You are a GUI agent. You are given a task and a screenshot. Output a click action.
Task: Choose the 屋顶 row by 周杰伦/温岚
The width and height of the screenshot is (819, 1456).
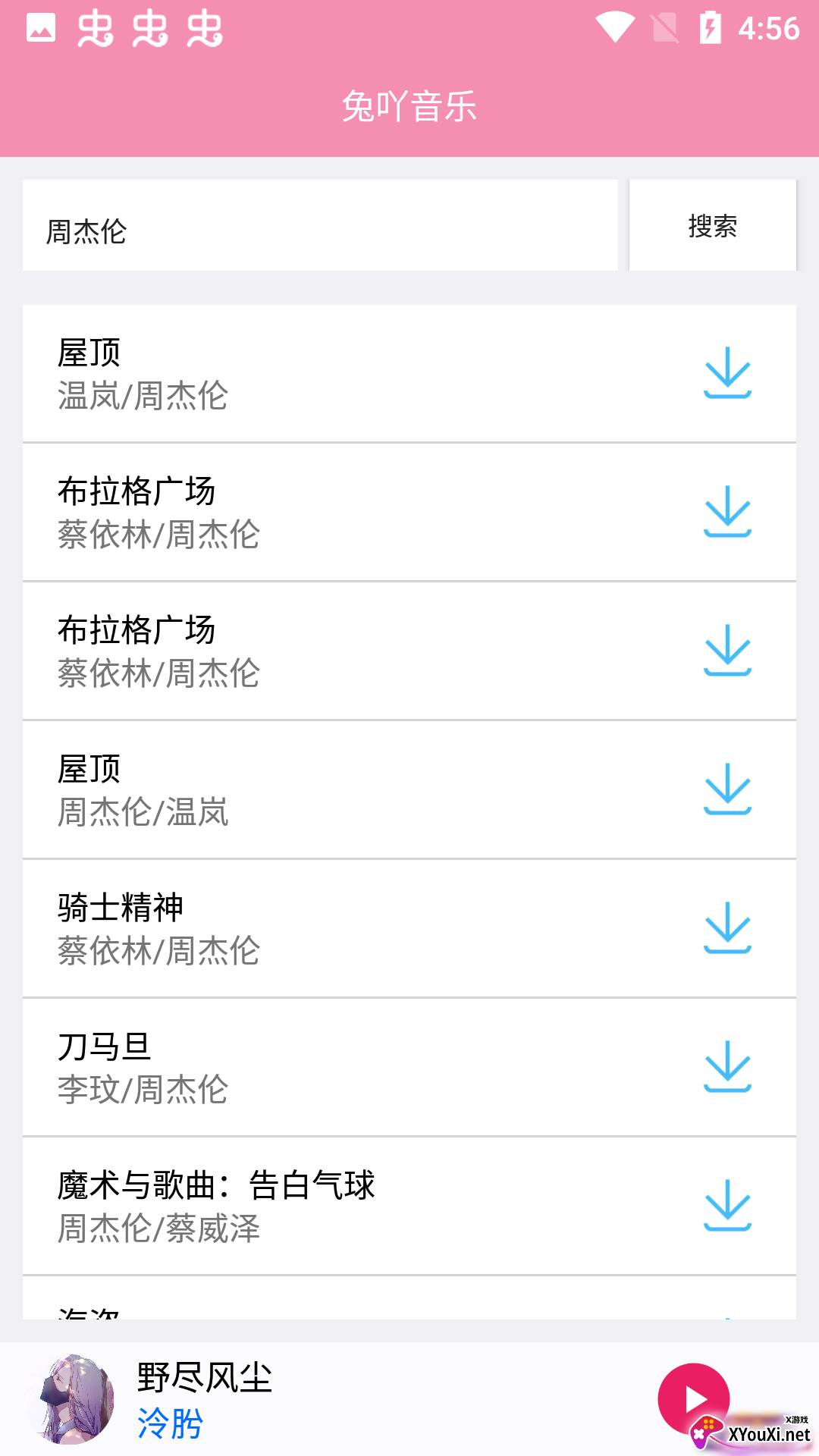point(341,789)
